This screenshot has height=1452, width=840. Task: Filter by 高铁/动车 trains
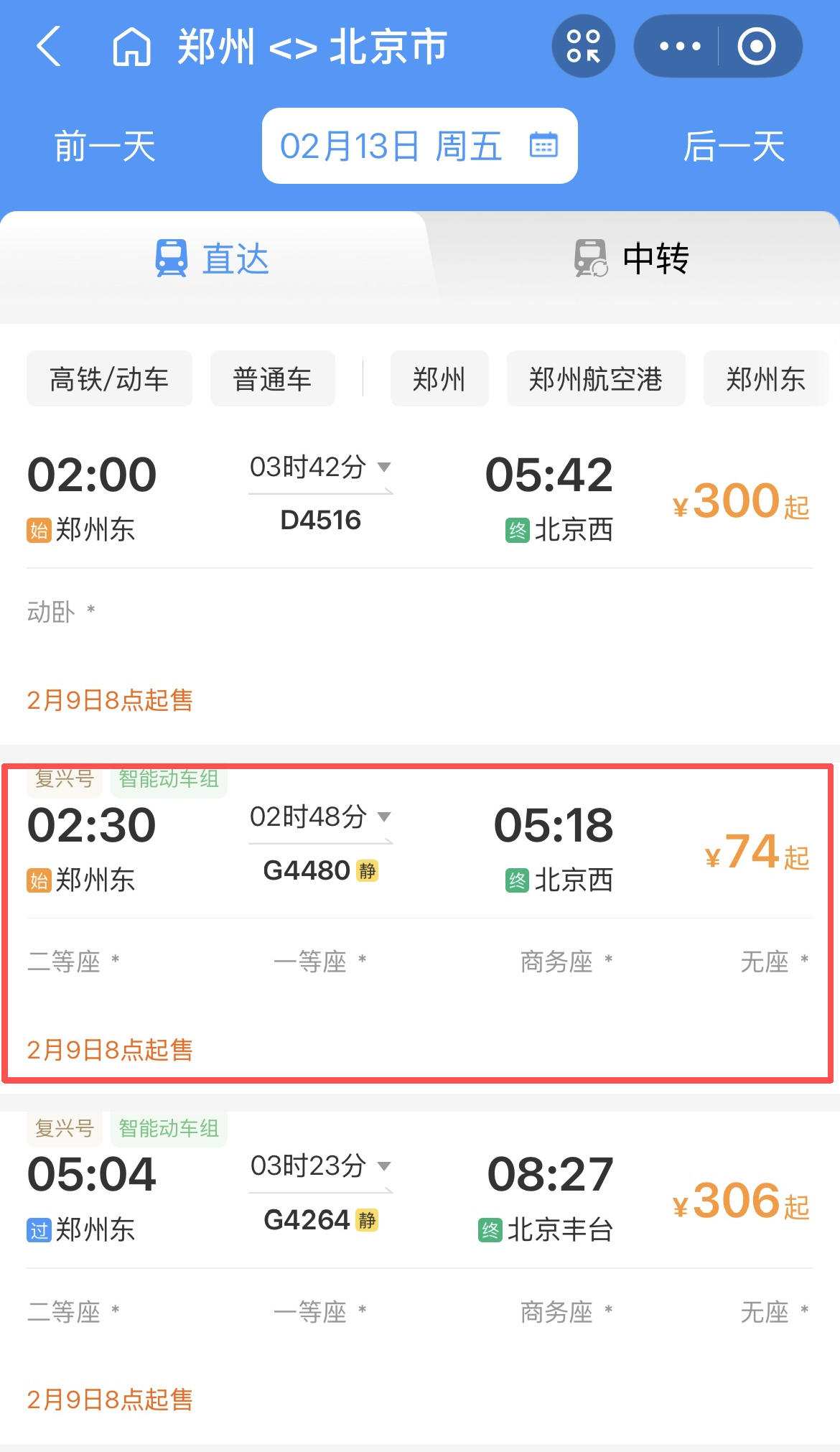[109, 379]
